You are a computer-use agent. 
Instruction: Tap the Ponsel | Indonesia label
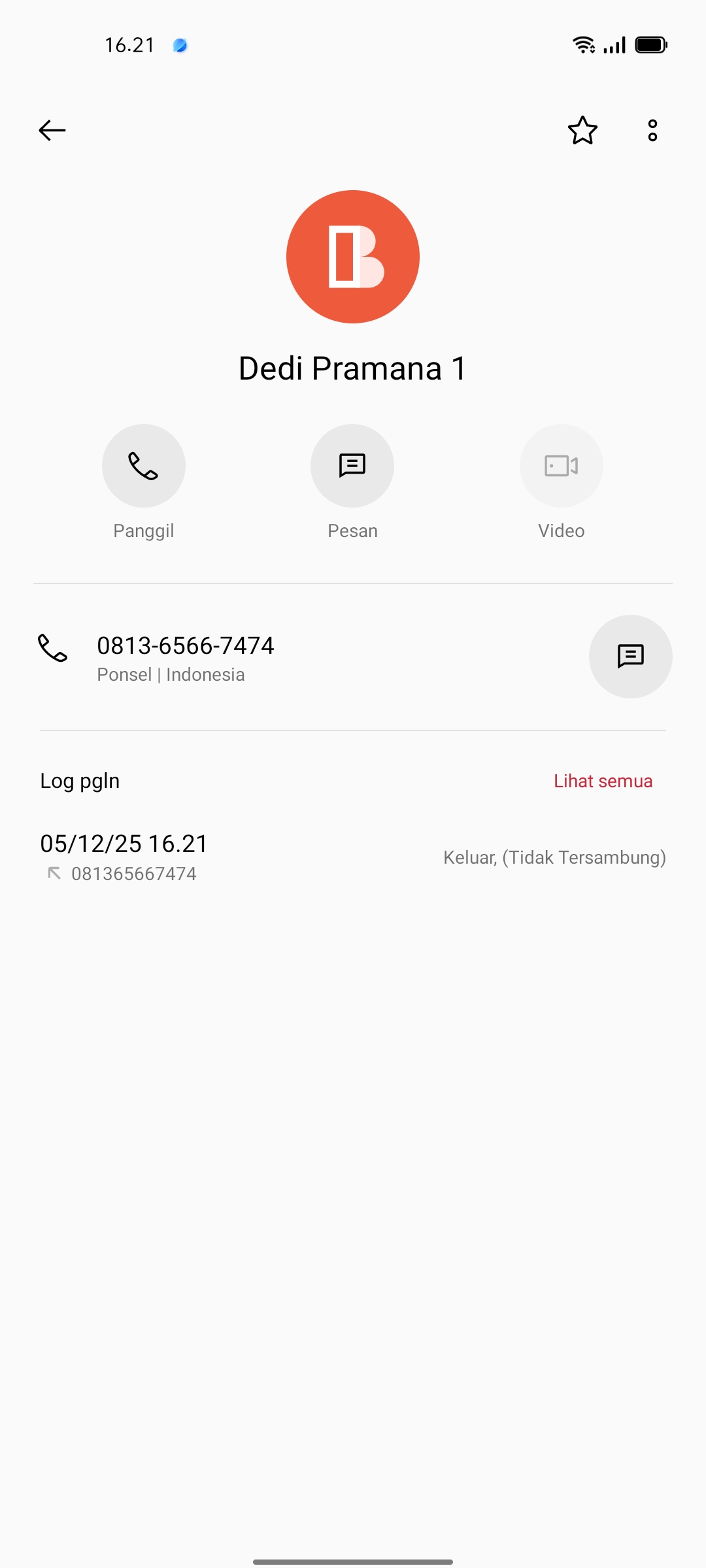pos(171,674)
